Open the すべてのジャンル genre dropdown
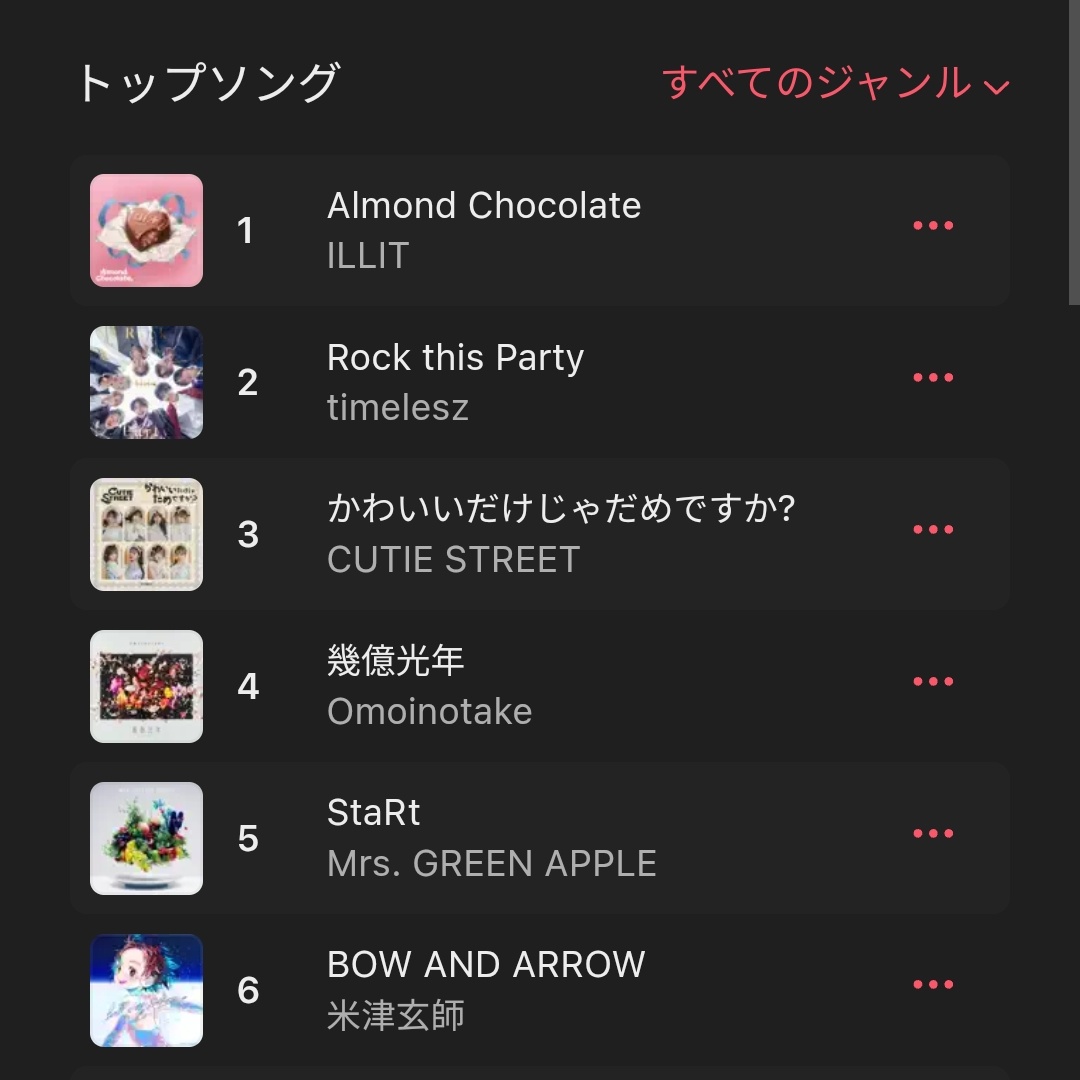Viewport: 1080px width, 1080px height. [x=835, y=84]
